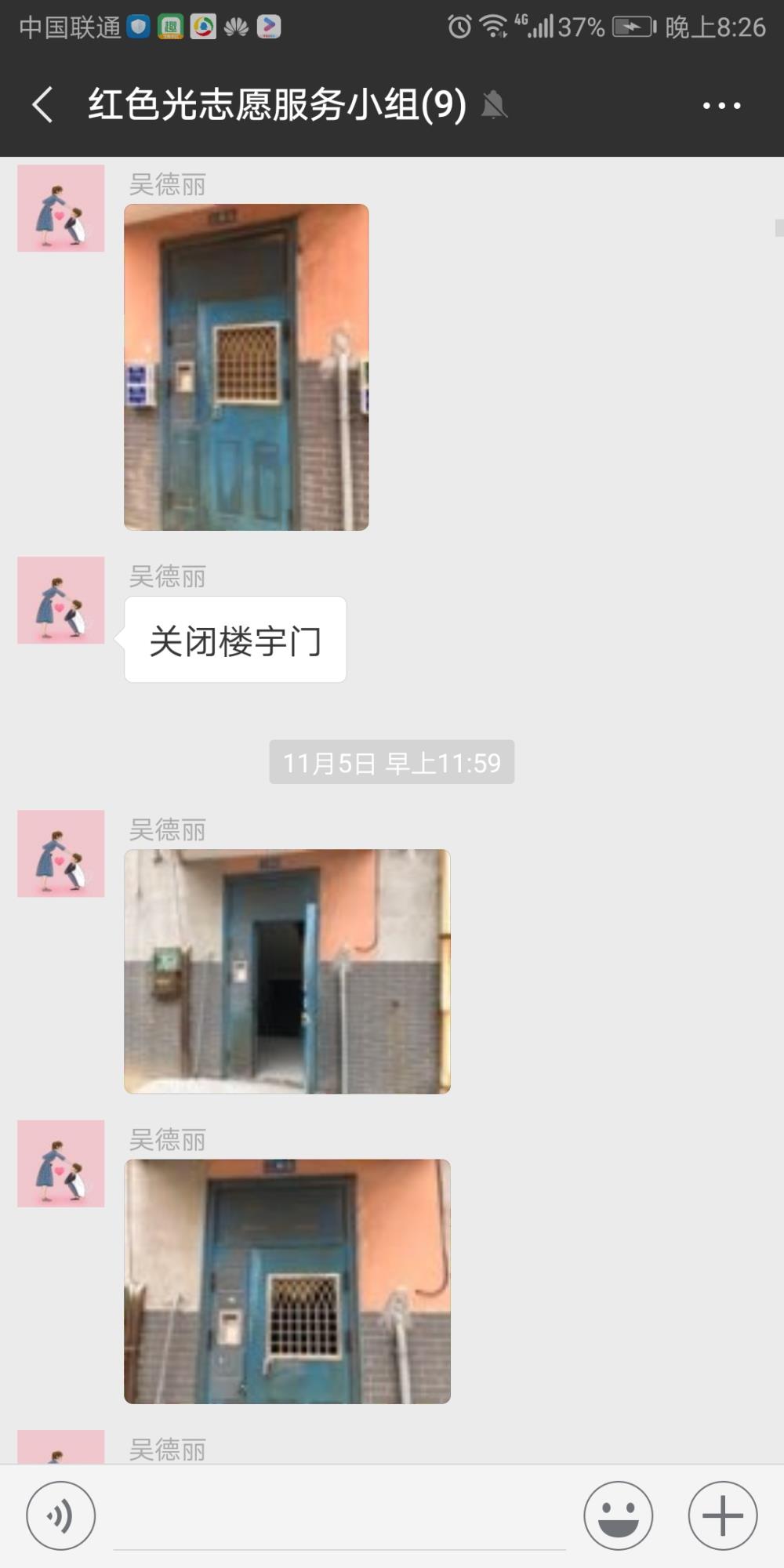Open the plus attachment menu
The height and width of the screenshot is (1568, 784).
click(x=722, y=1515)
